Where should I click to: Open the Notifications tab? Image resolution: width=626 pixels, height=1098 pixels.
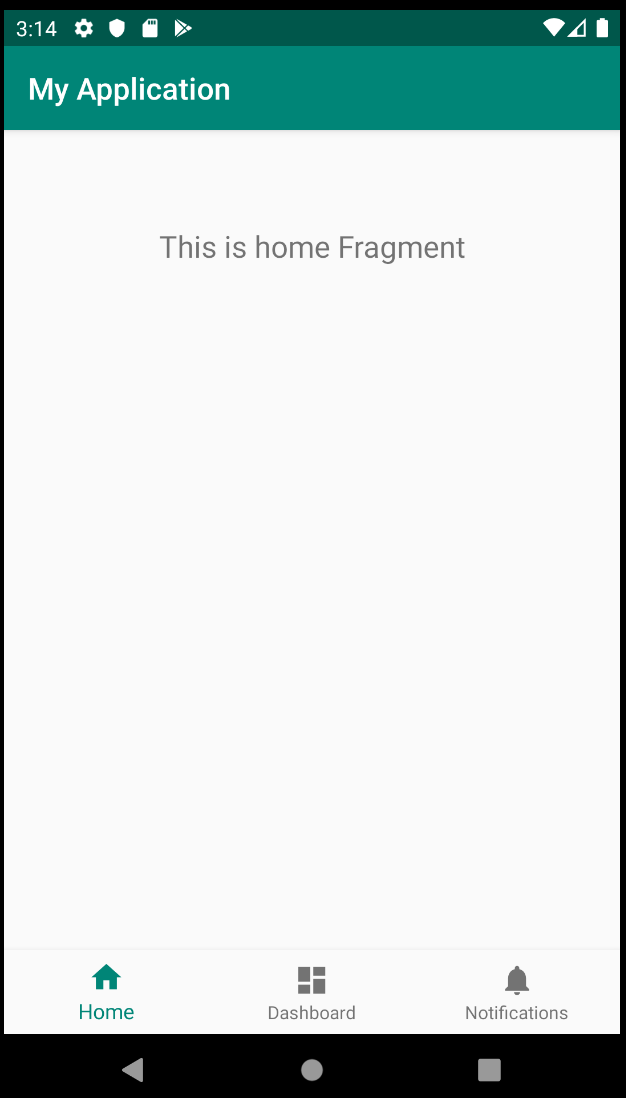[516, 992]
